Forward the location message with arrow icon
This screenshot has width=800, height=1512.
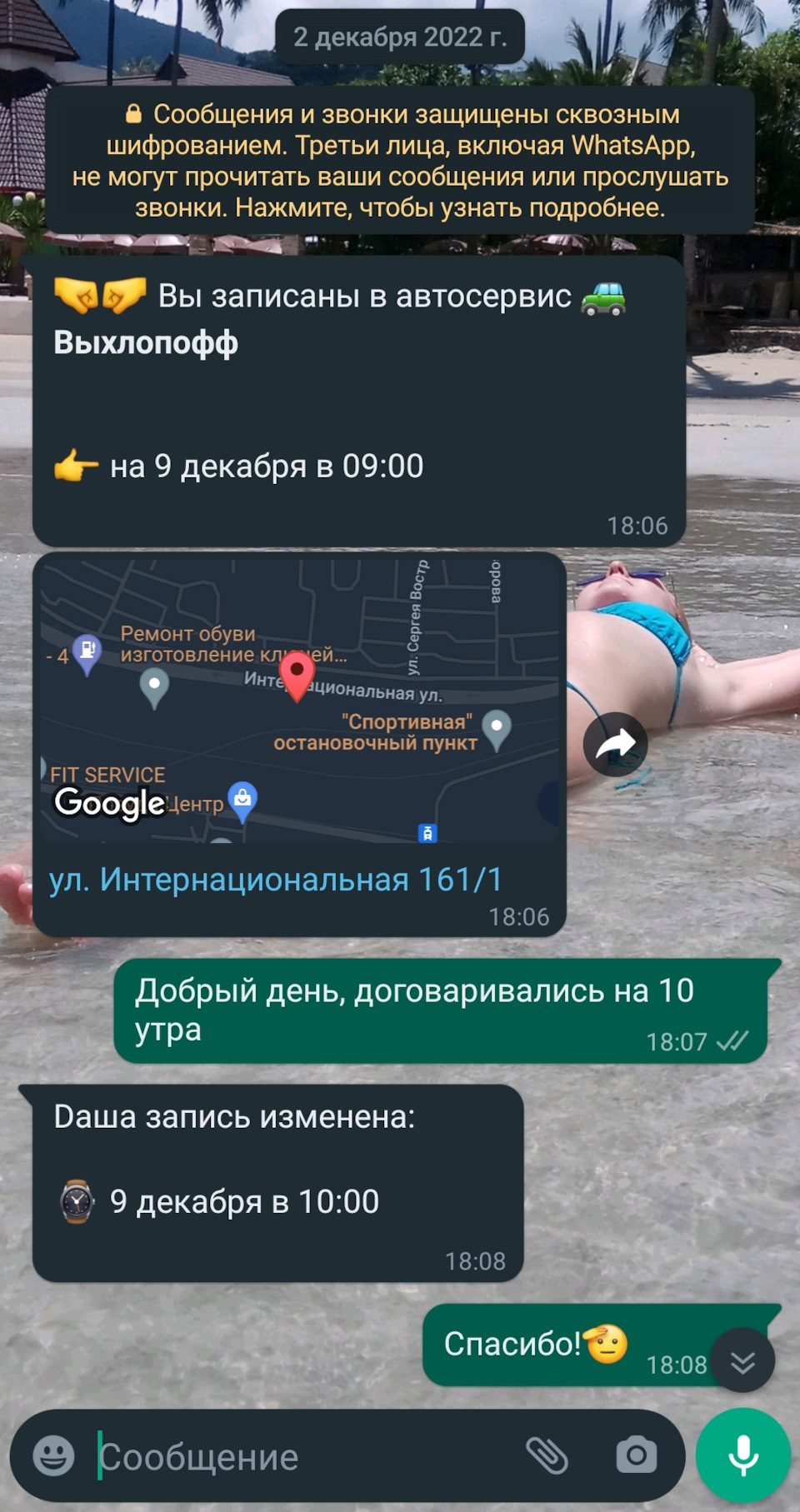pyautogui.click(x=615, y=744)
